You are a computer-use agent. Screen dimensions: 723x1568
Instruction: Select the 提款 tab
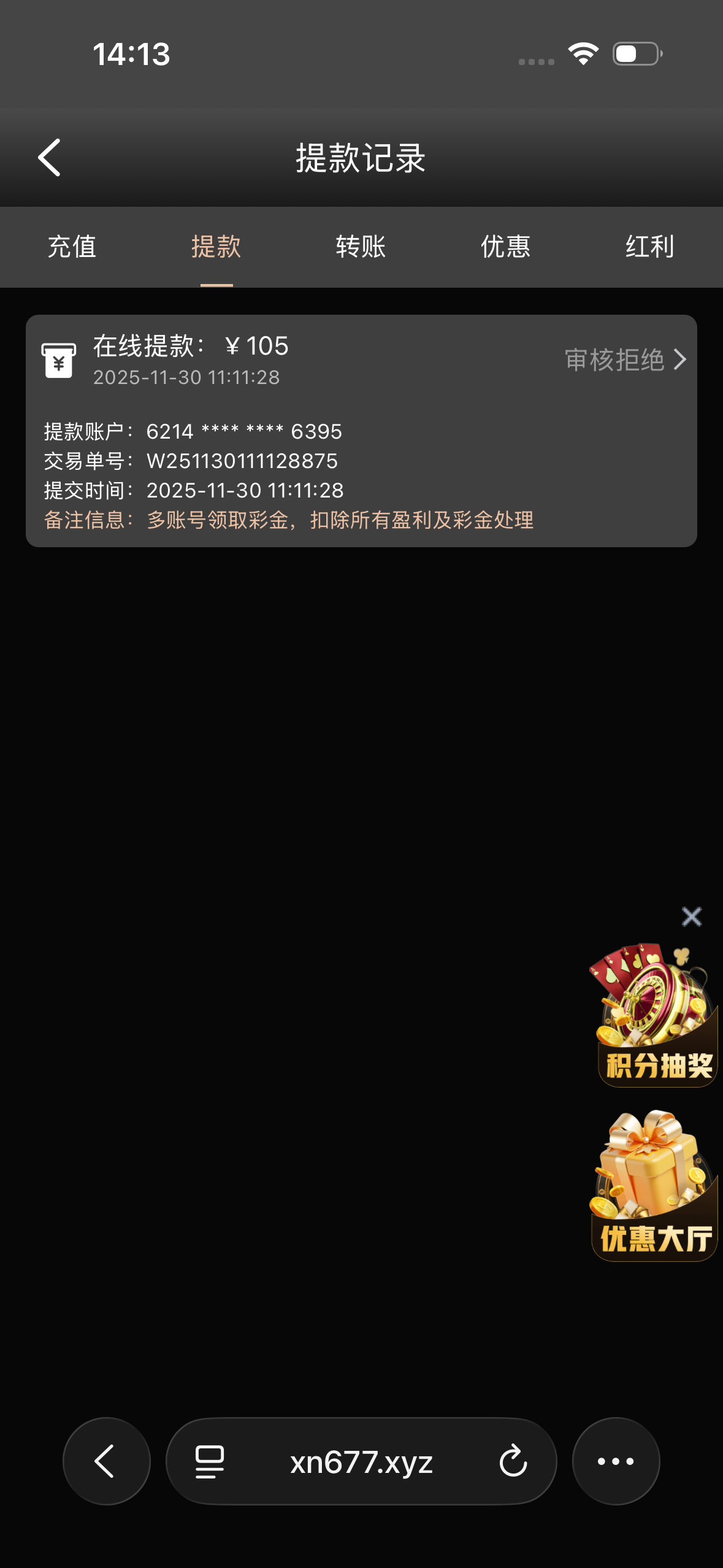(216, 247)
